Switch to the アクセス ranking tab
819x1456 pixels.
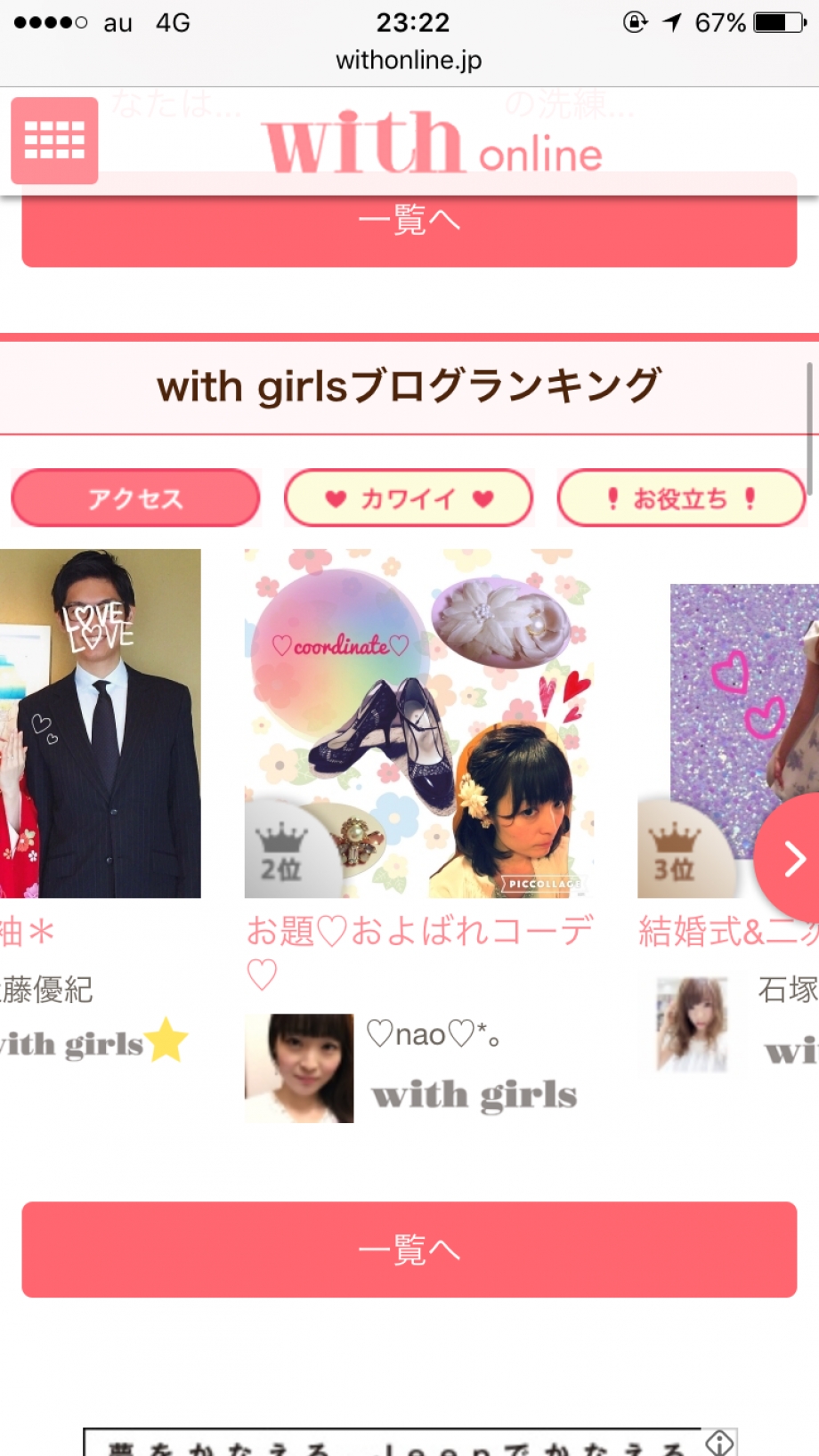[x=135, y=498]
